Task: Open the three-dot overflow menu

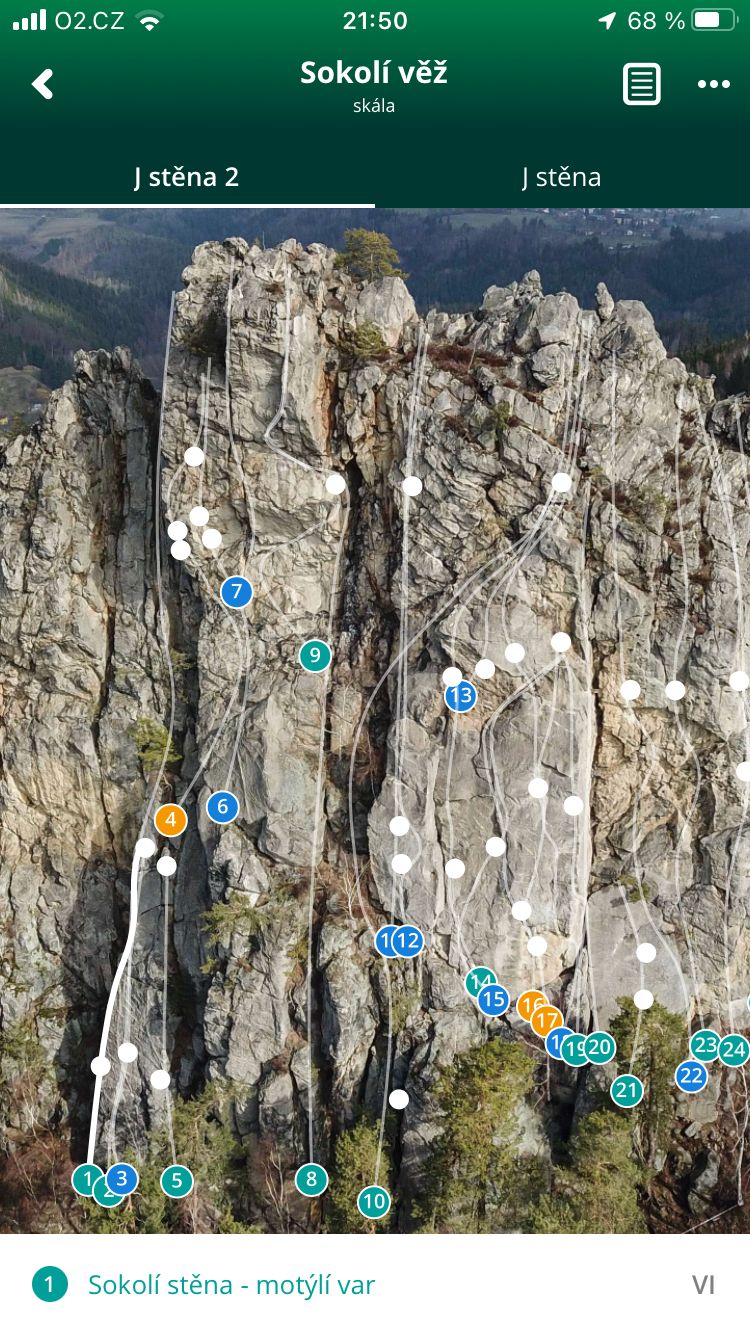Action: pyautogui.click(x=713, y=84)
